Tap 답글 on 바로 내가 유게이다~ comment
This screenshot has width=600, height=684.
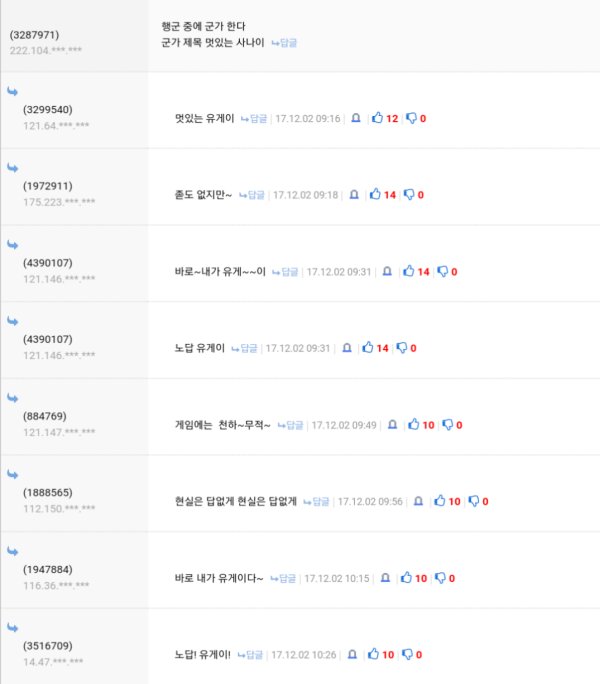284,578
